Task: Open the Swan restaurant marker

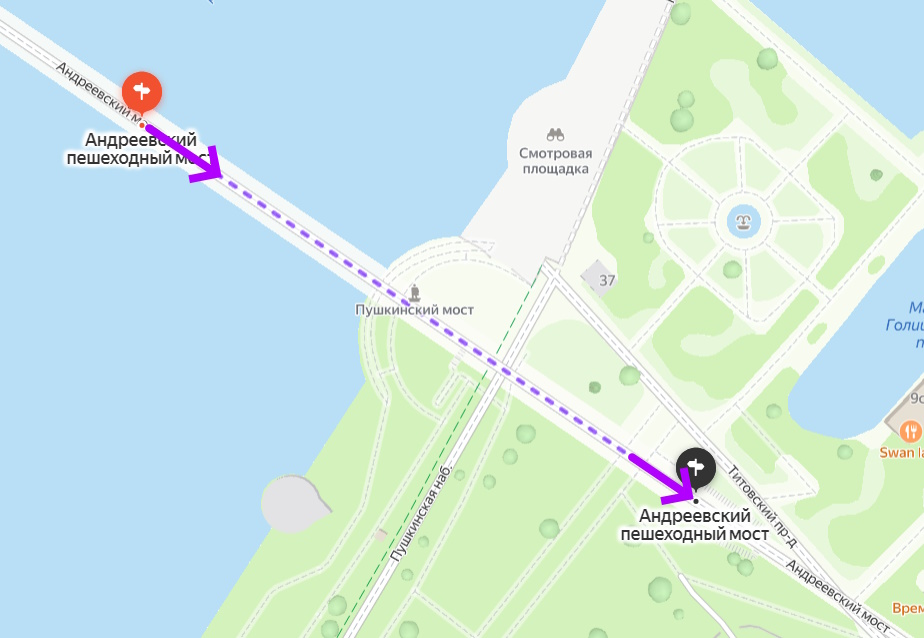Action: click(910, 432)
